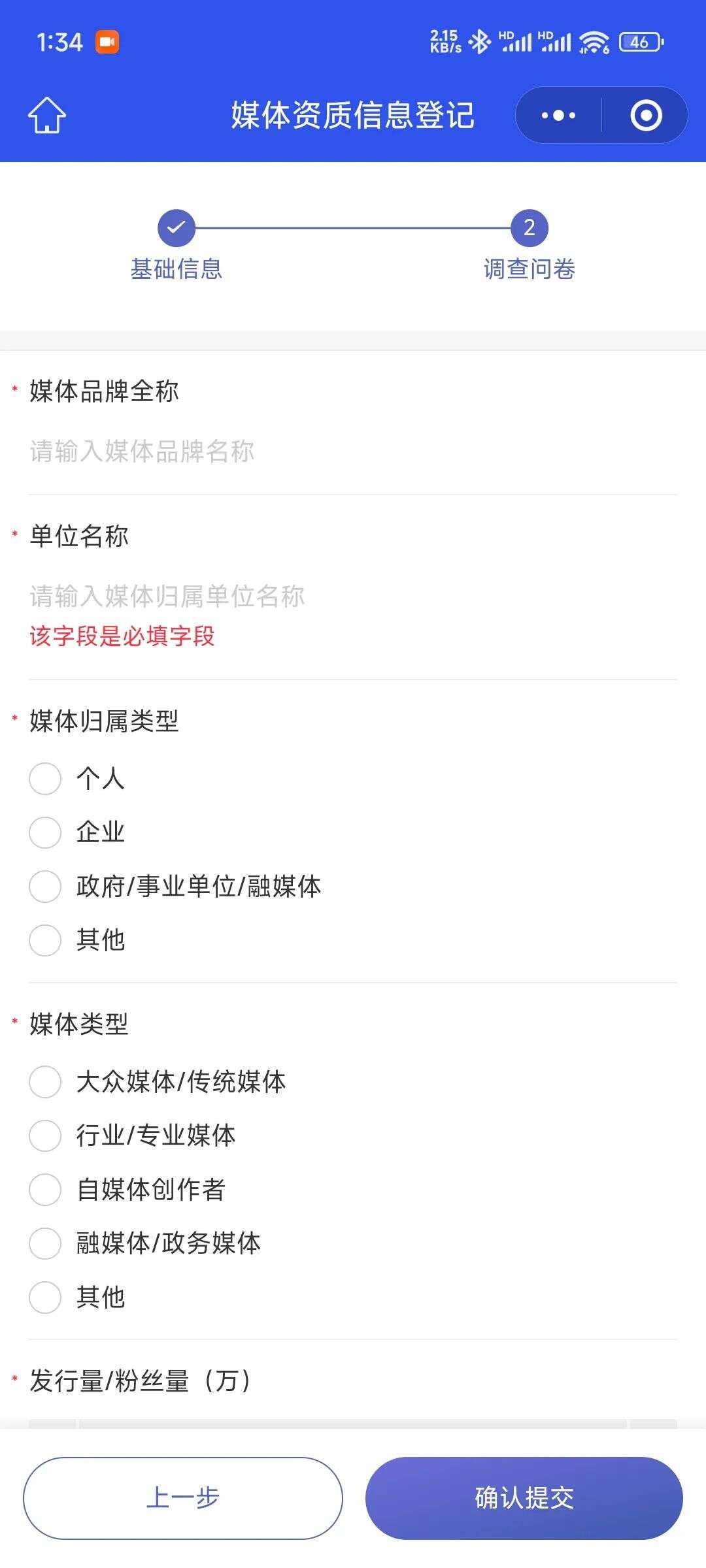Select 个人 as media ownership type
706x1568 pixels.
click(x=45, y=779)
